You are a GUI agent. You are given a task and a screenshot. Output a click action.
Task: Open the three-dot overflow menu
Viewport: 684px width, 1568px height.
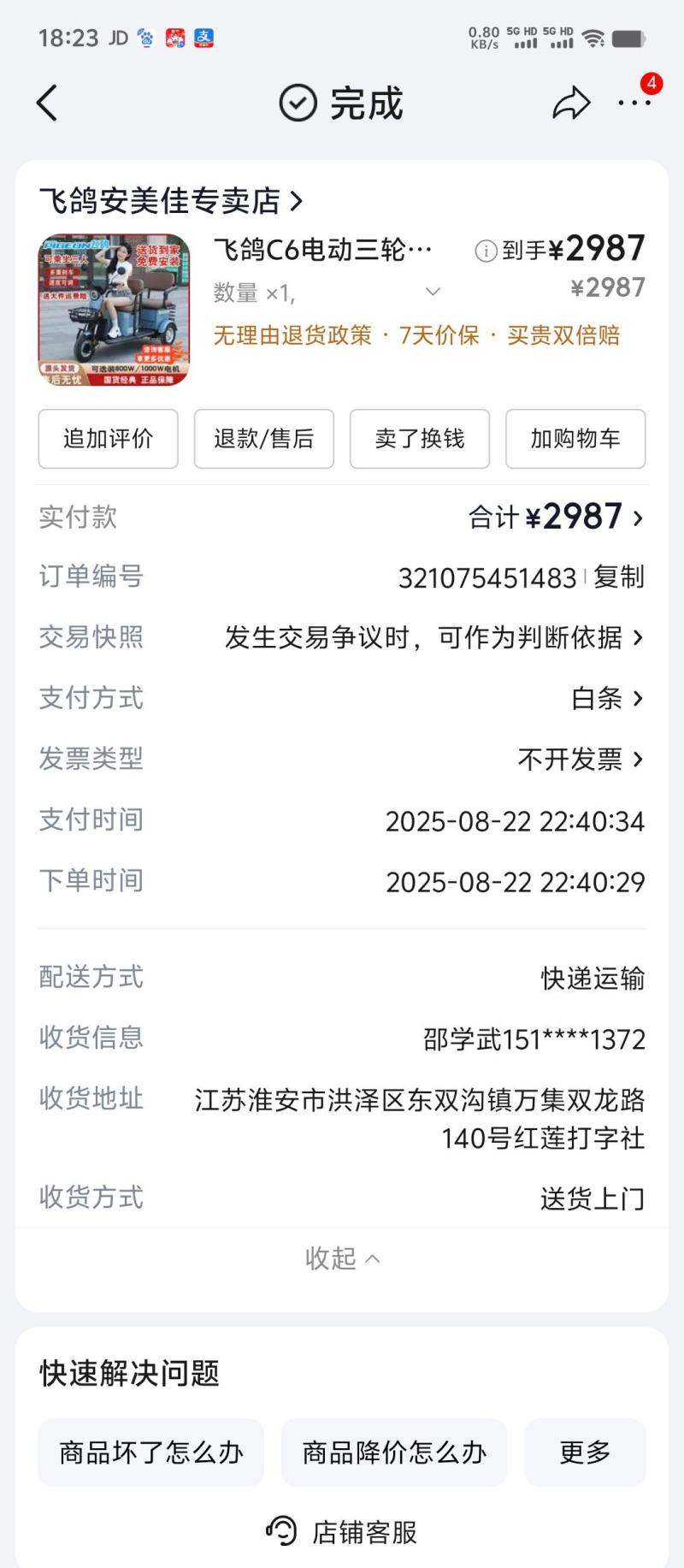(x=634, y=103)
